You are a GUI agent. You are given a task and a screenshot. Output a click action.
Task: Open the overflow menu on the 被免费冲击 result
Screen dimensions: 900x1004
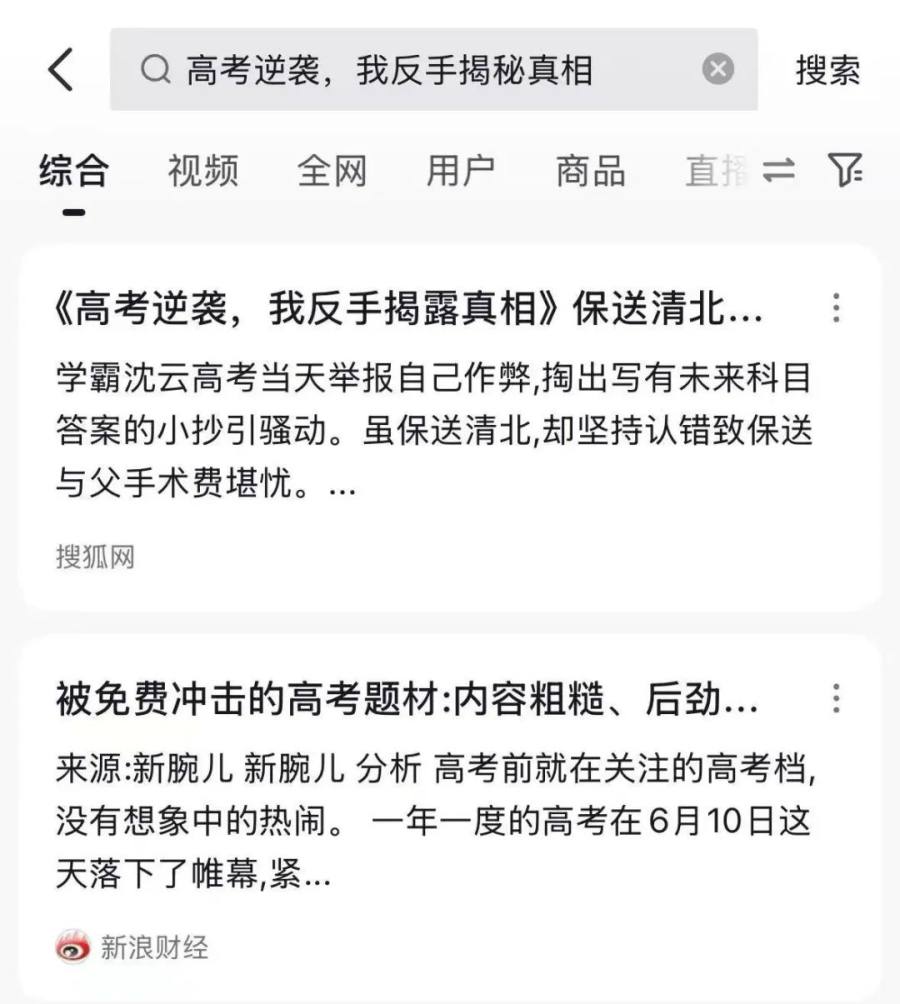click(836, 698)
